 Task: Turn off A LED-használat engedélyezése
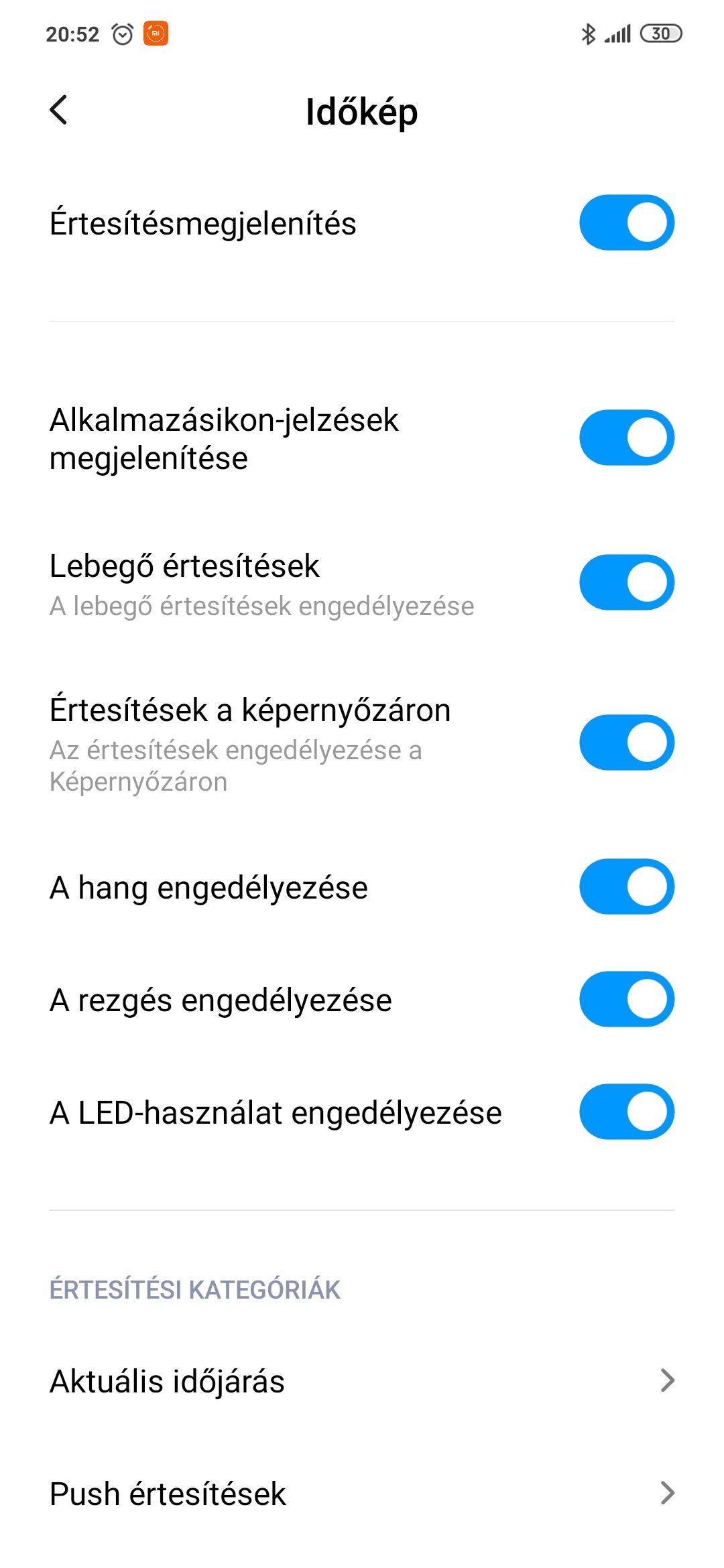coord(627,1112)
